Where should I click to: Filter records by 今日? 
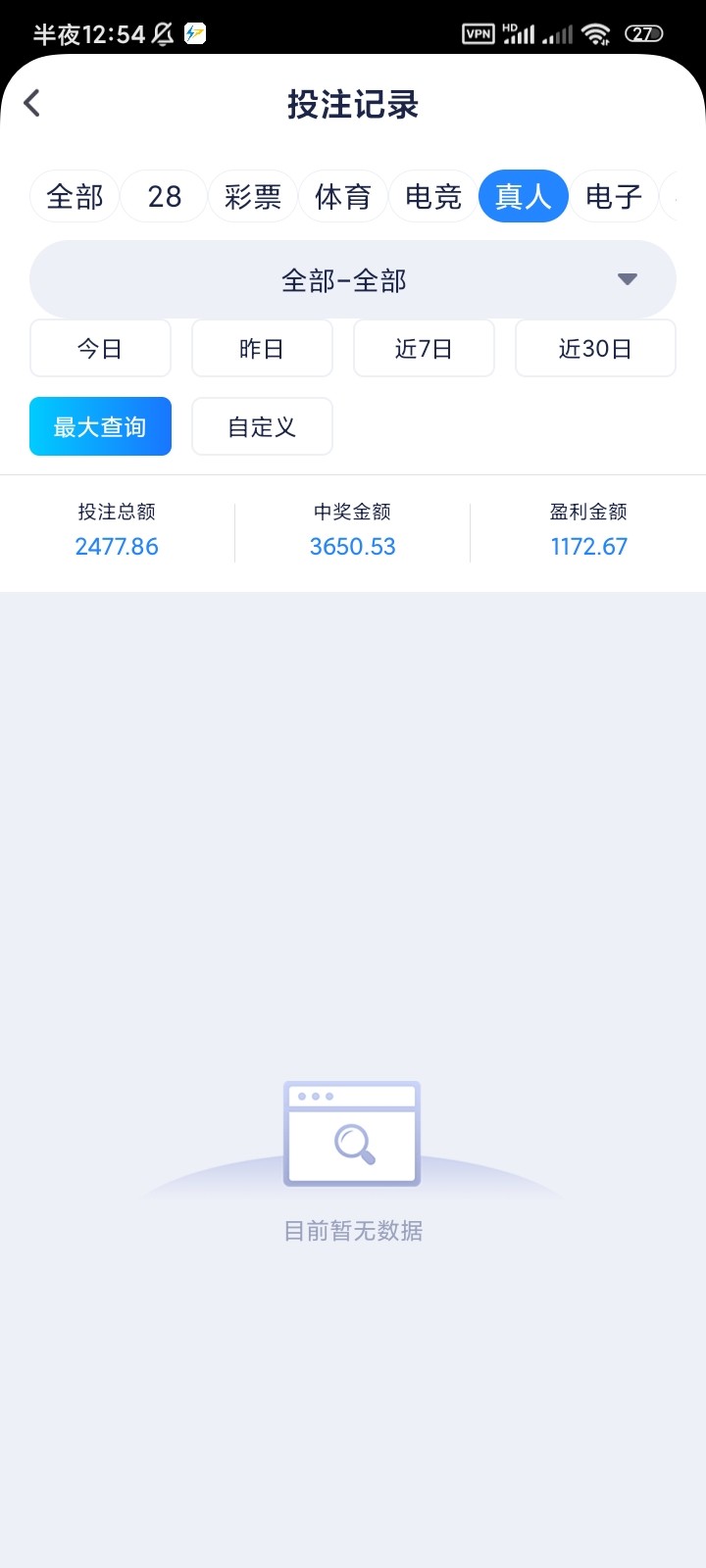[100, 349]
